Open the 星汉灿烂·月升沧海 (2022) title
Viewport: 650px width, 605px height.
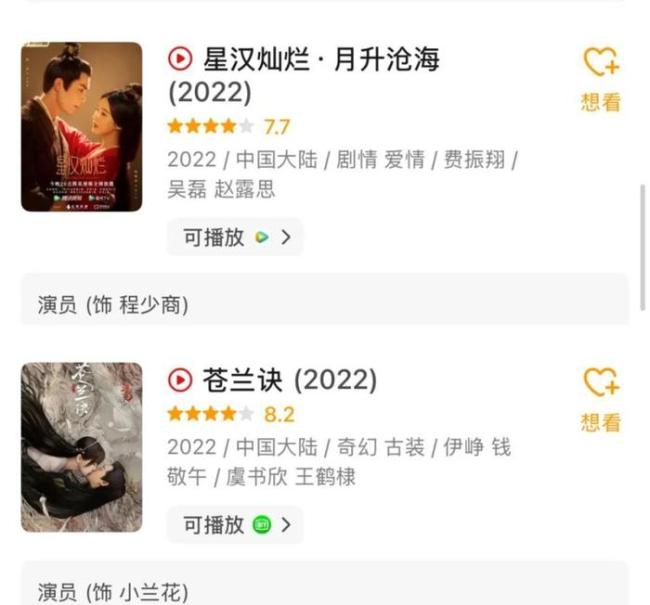click(x=304, y=75)
